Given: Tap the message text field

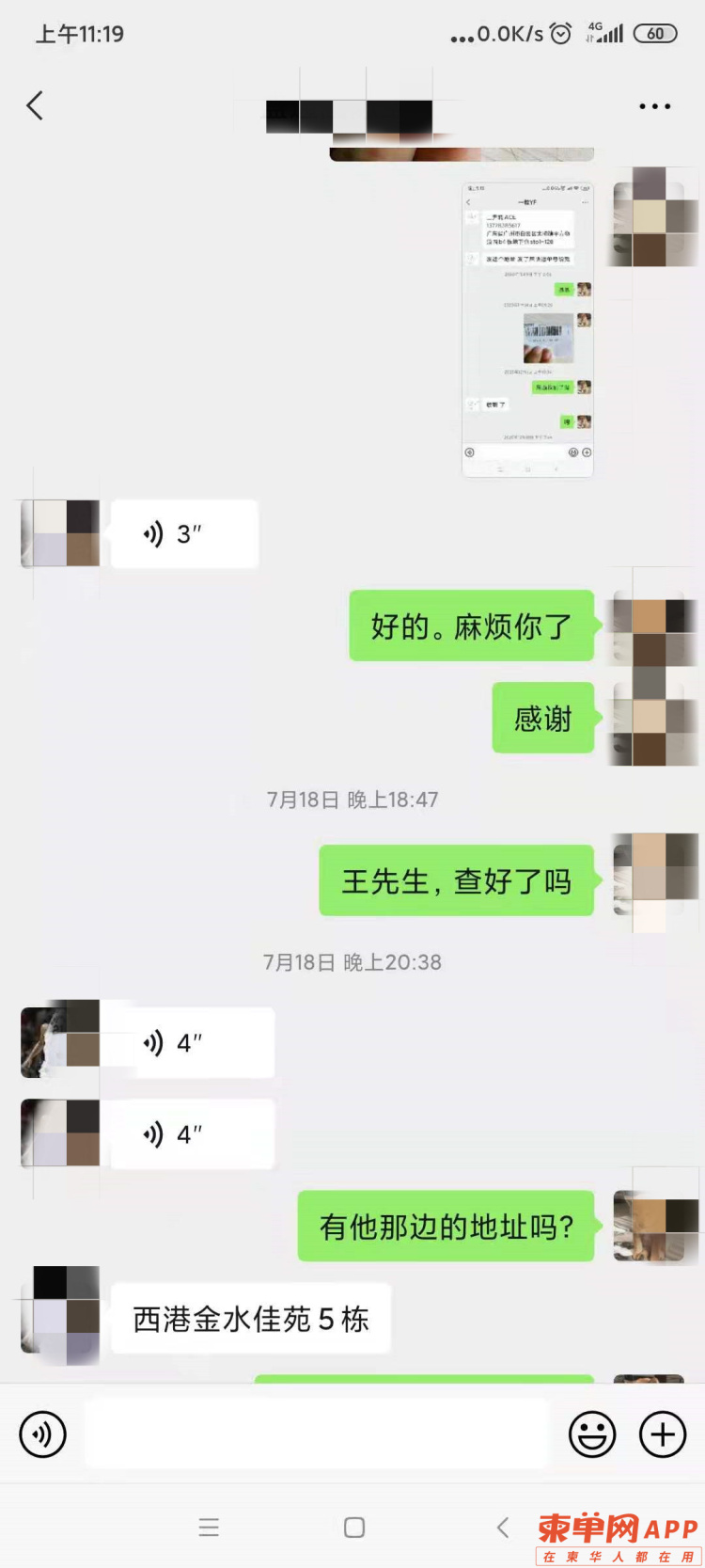Looking at the screenshot, I should coord(315,1434).
